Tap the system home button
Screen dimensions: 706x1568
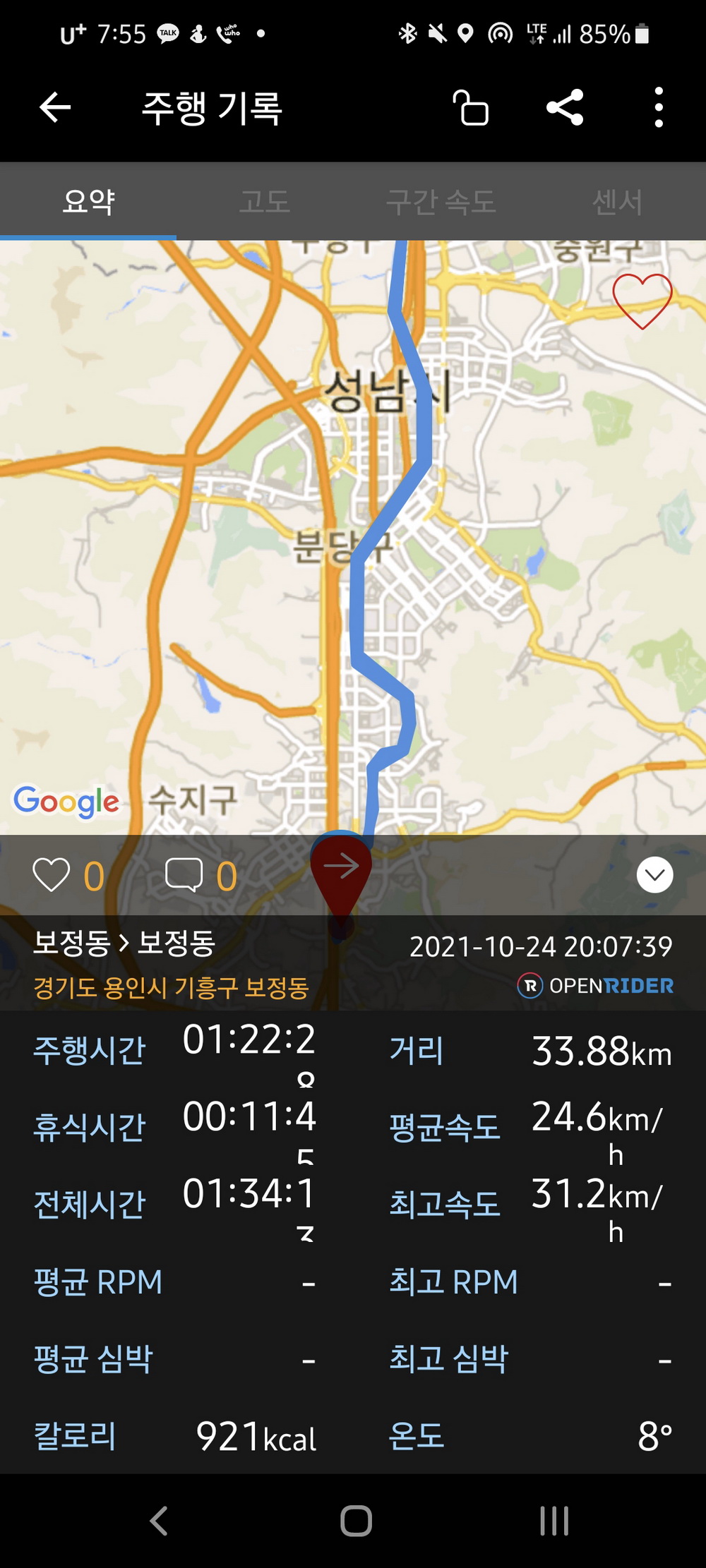356,1521
